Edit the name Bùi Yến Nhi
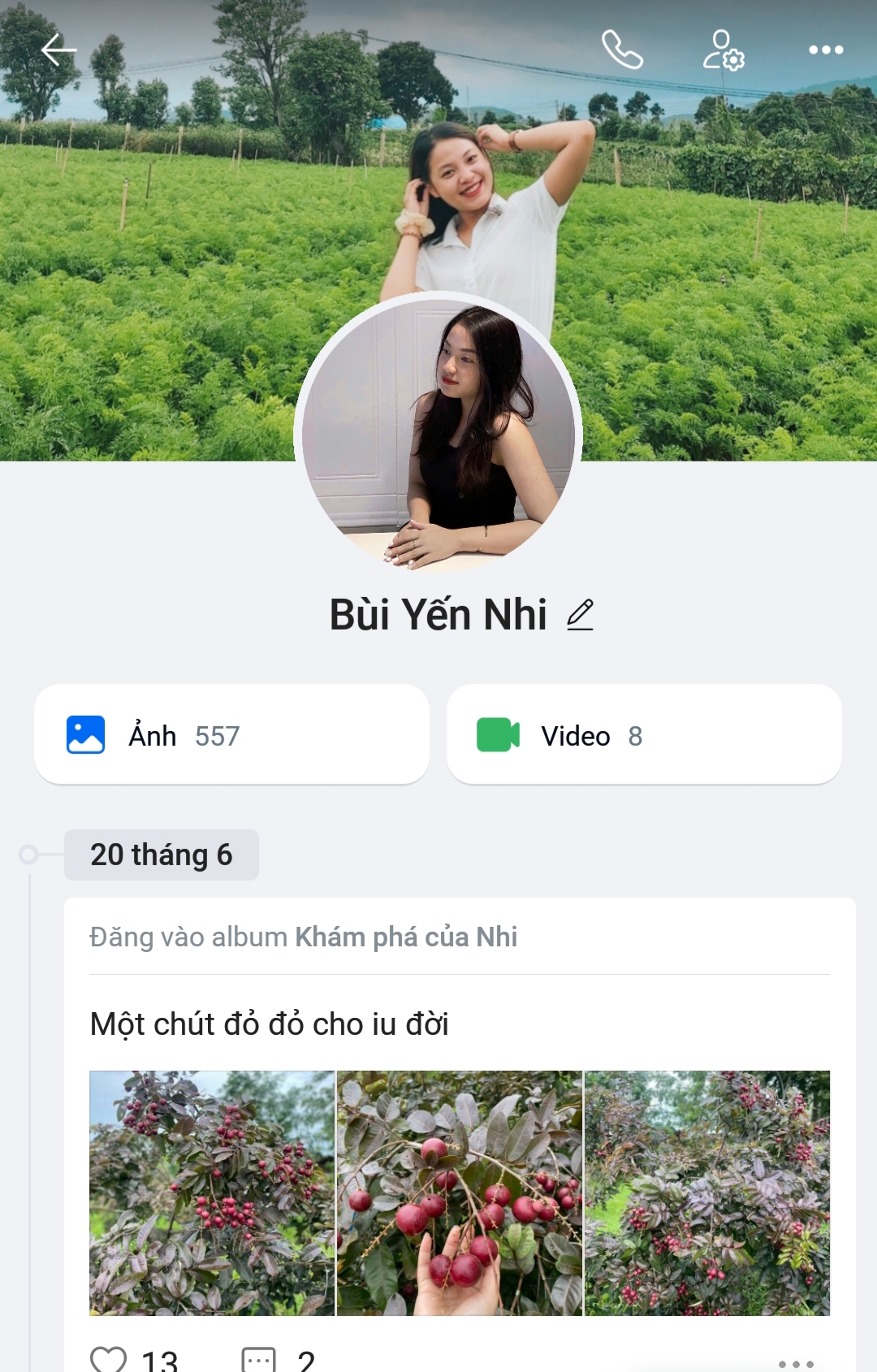 click(x=581, y=615)
